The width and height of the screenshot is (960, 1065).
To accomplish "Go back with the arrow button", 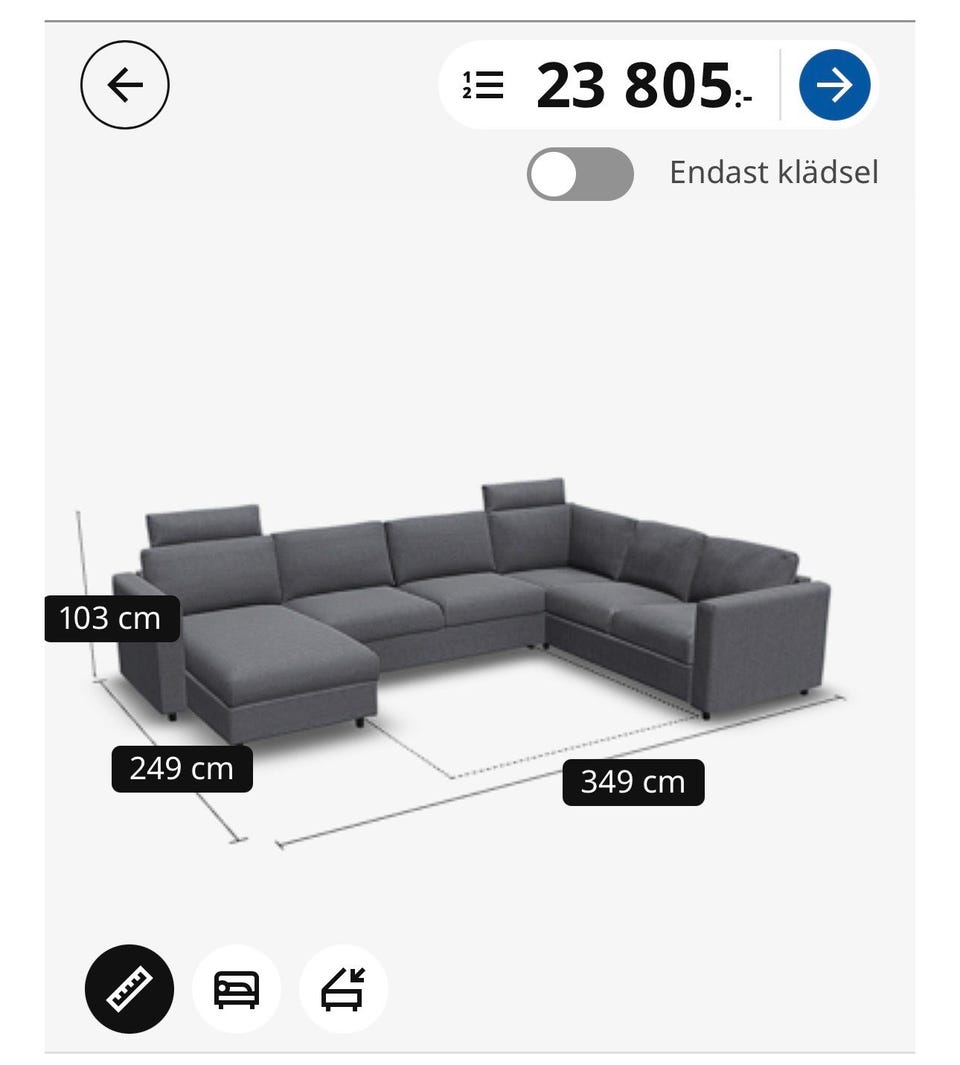I will point(125,85).
